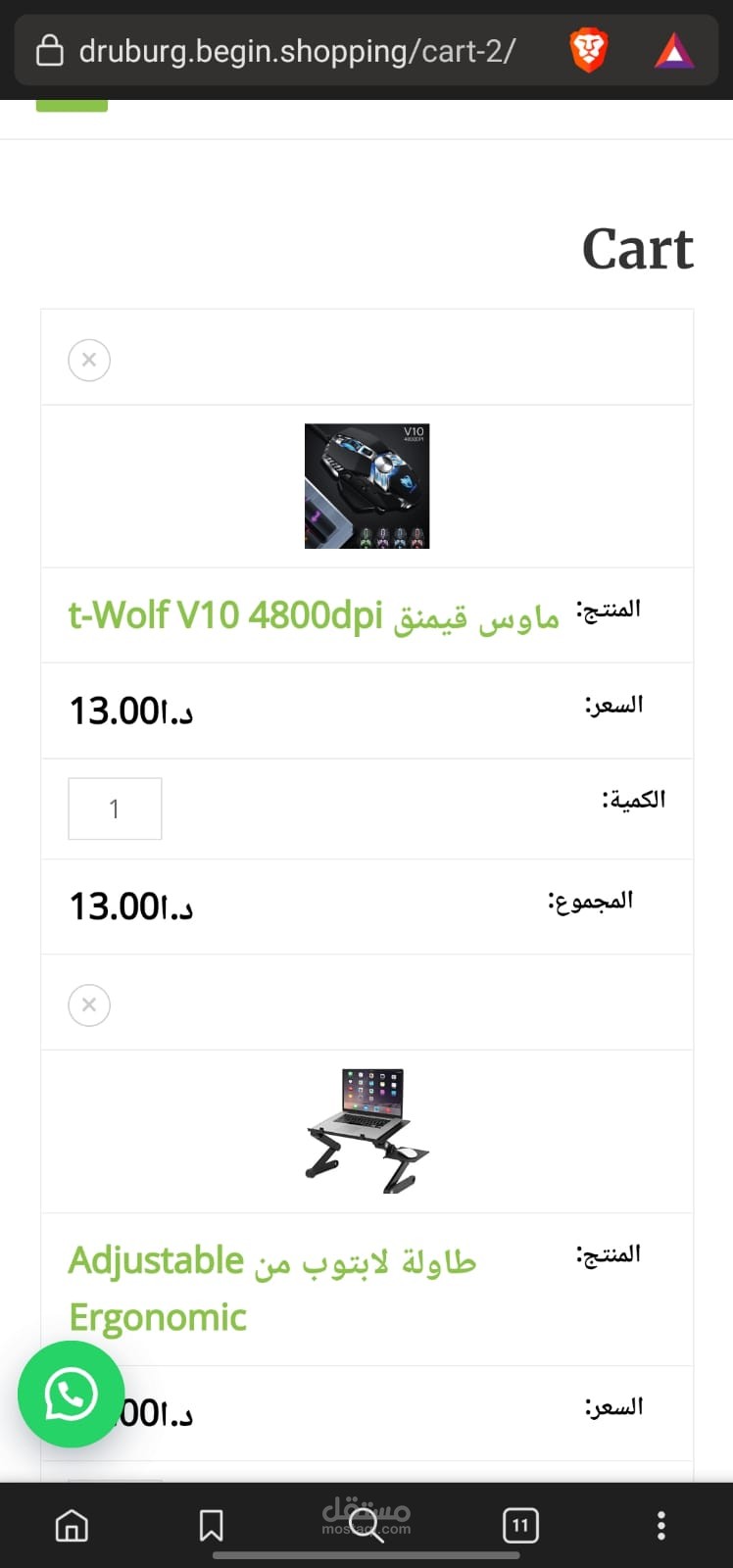Remove the Adjustable Ergonomic laptop table from cart
The width and height of the screenshot is (733, 1568).
point(89,1004)
